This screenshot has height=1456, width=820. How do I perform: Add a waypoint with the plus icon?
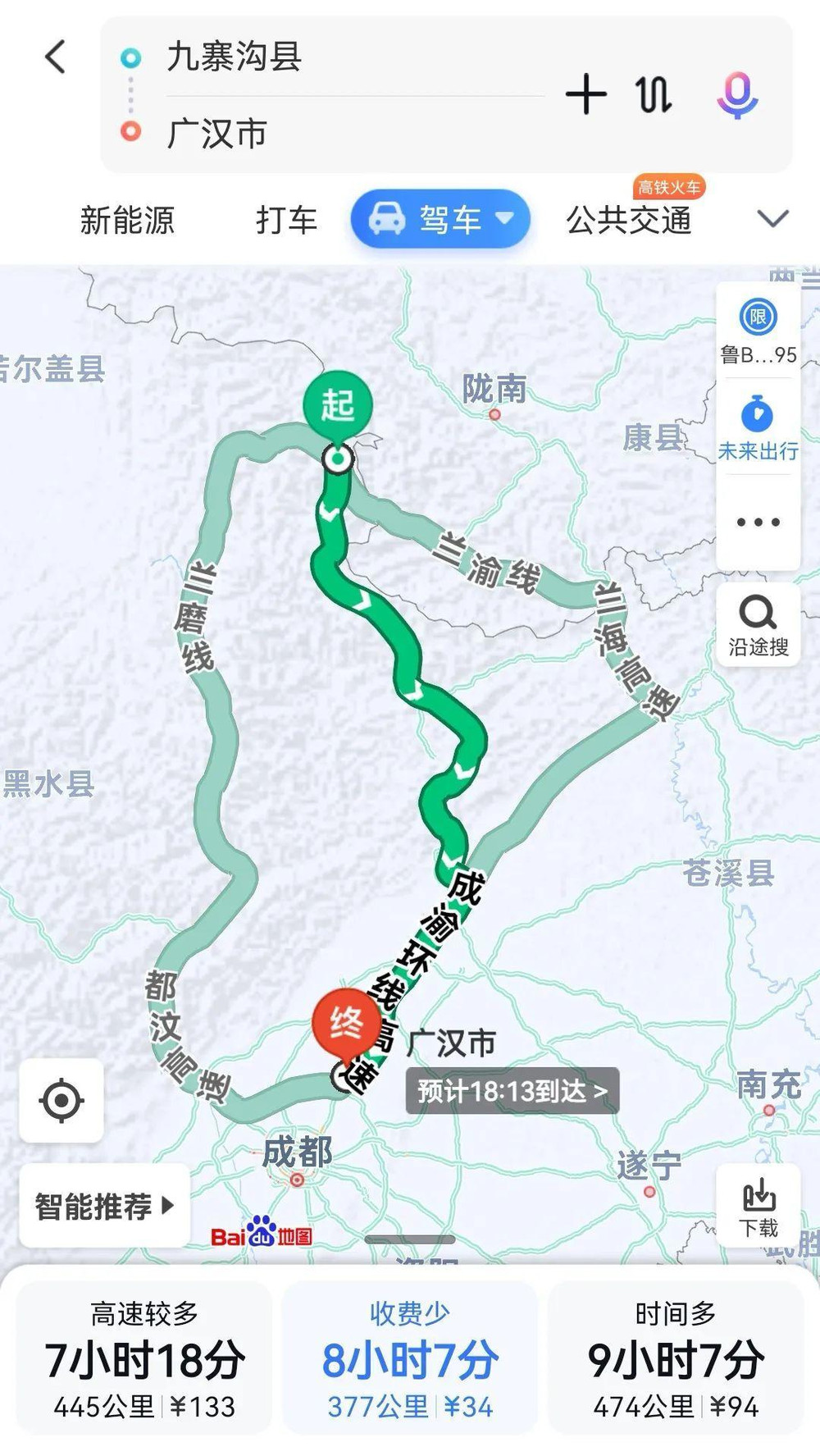(x=585, y=94)
